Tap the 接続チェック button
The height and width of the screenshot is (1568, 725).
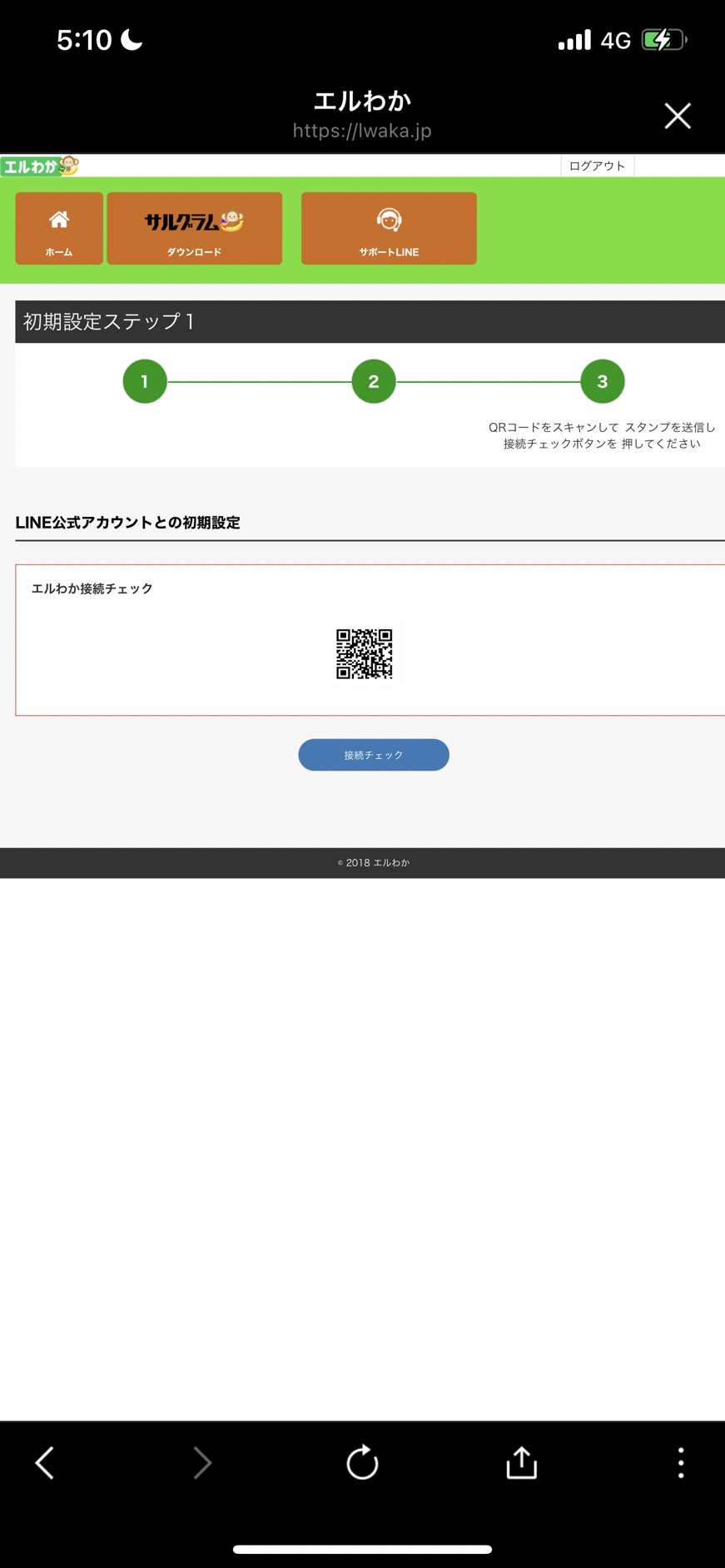pos(374,755)
